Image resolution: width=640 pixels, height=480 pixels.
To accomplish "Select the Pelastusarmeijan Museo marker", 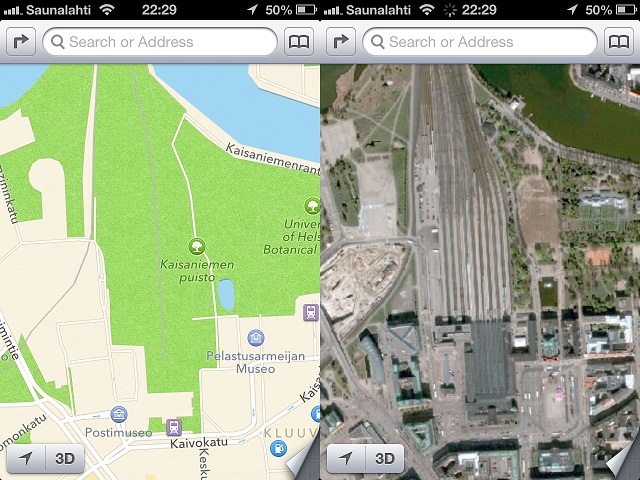I will pyautogui.click(x=257, y=338).
